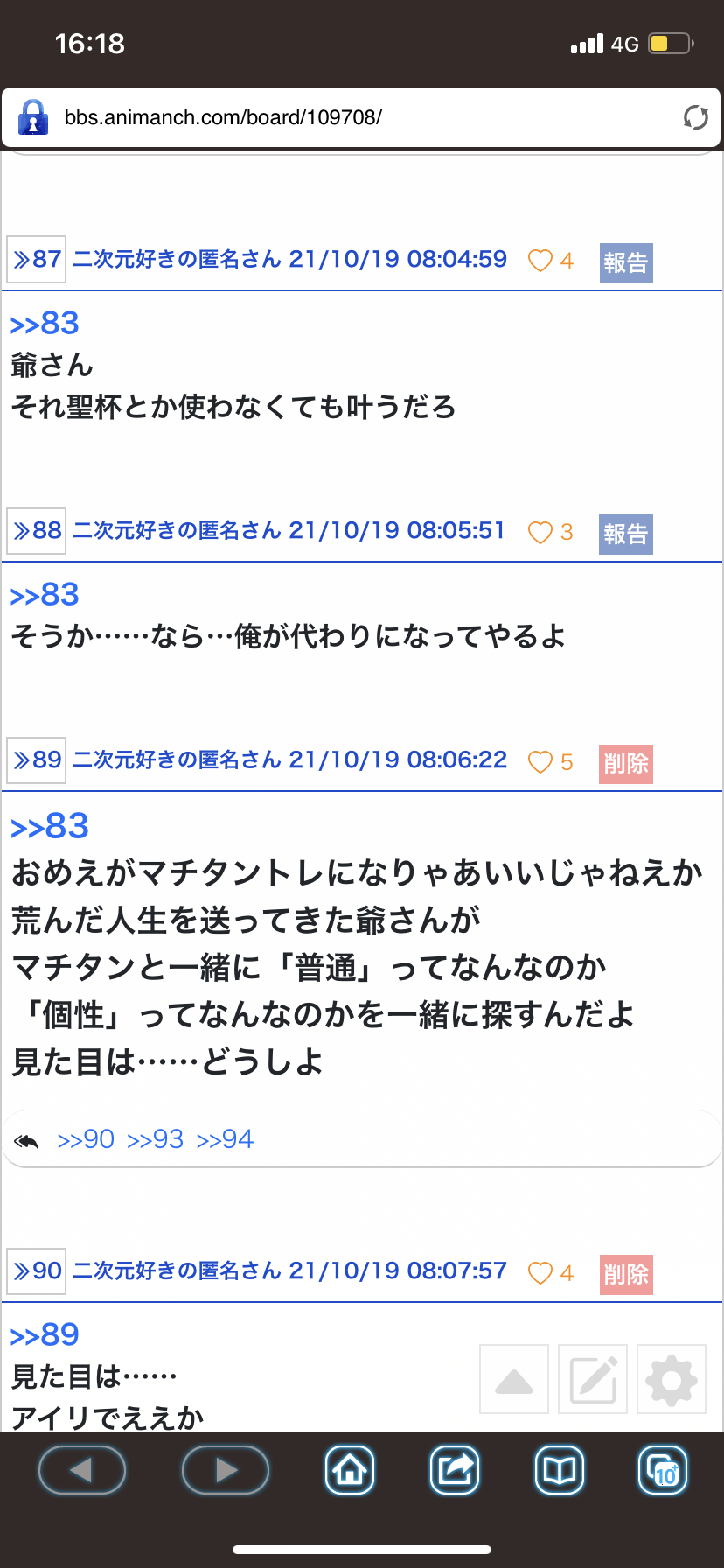This screenshot has width=724, height=1568.
Task: Delete post 90 using 削除 button
Action: [x=626, y=1274]
